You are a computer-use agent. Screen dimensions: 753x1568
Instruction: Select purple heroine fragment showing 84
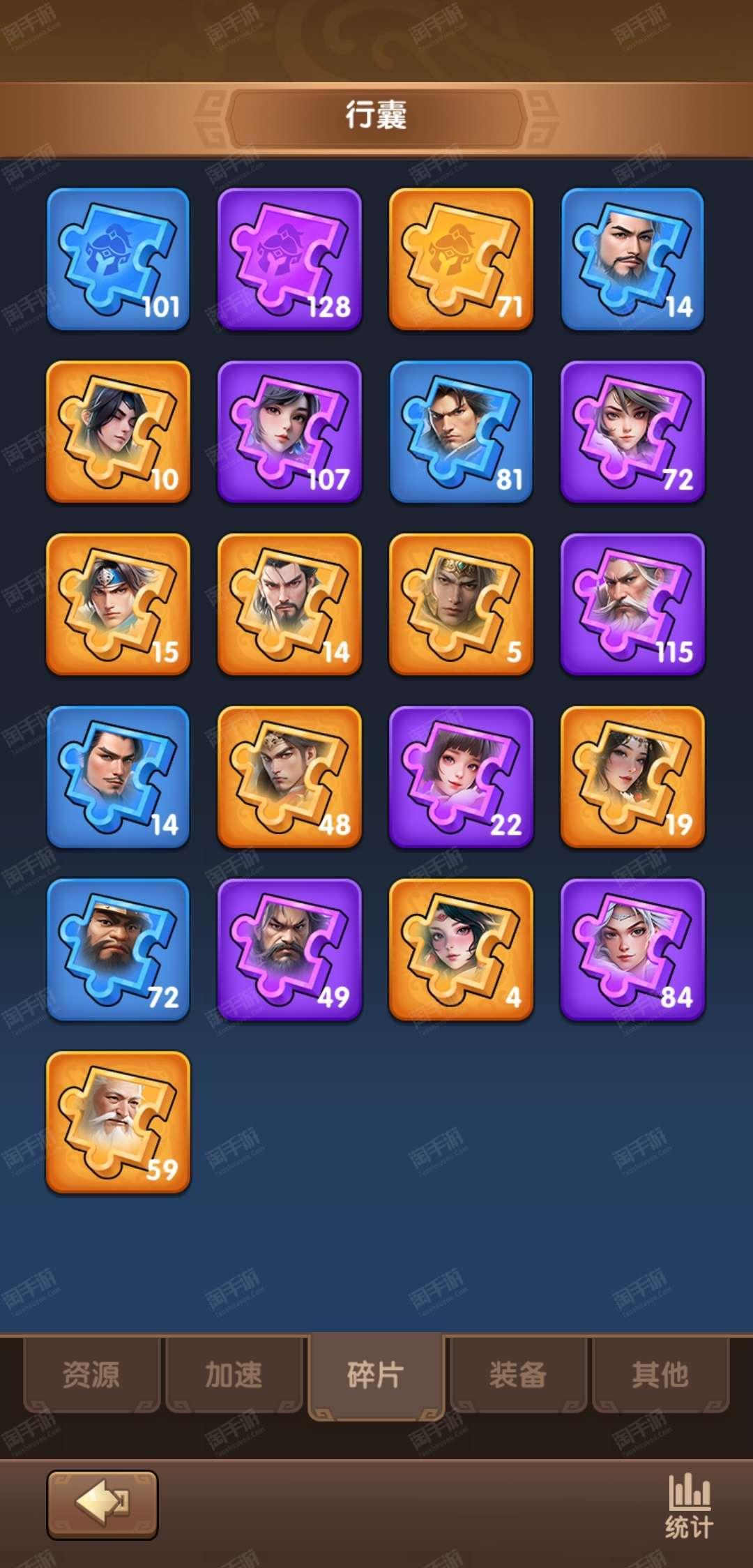coord(632,950)
